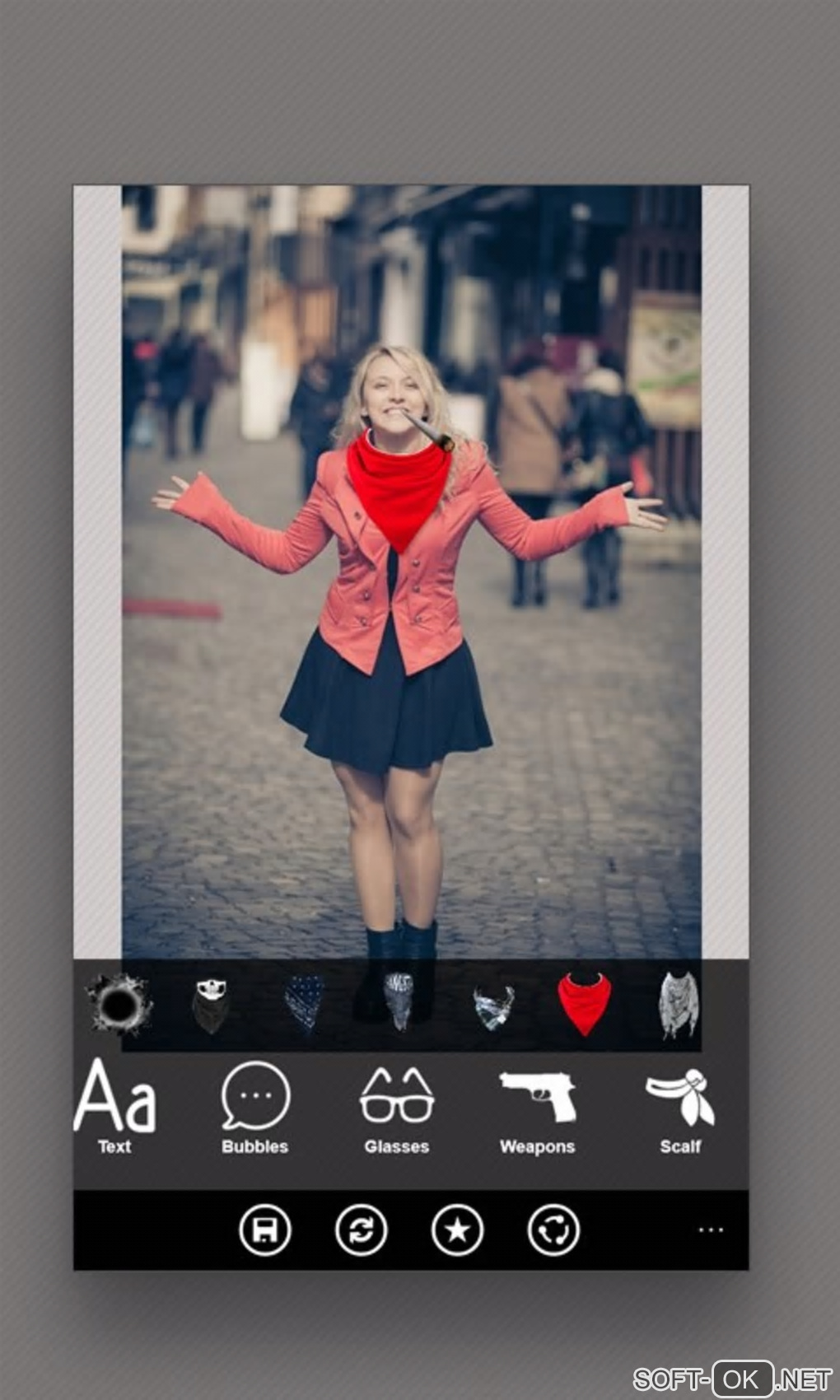The height and width of the screenshot is (1400, 840).
Task: Select the red bandana sticker
Action: tap(585, 1003)
